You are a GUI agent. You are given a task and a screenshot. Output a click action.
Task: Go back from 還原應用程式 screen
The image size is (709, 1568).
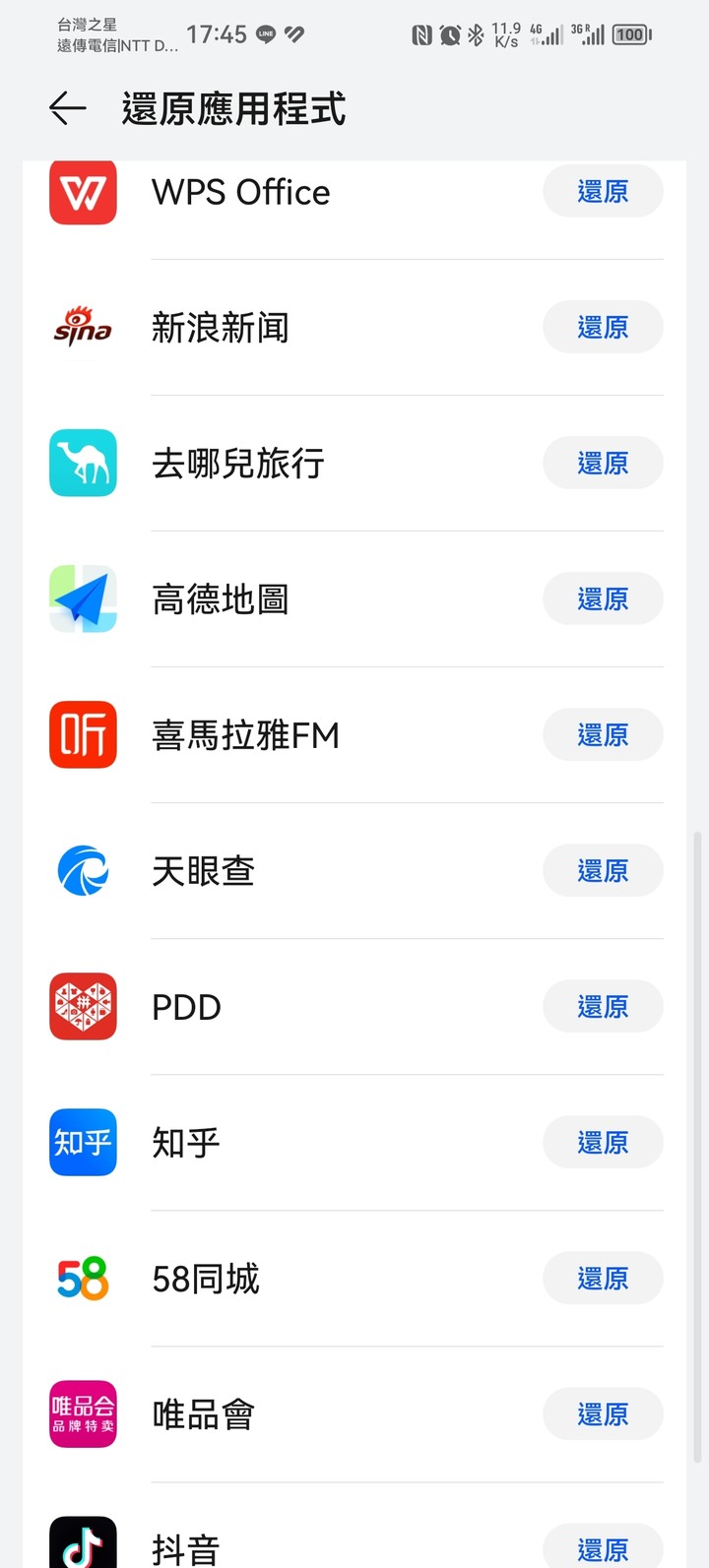tap(68, 108)
